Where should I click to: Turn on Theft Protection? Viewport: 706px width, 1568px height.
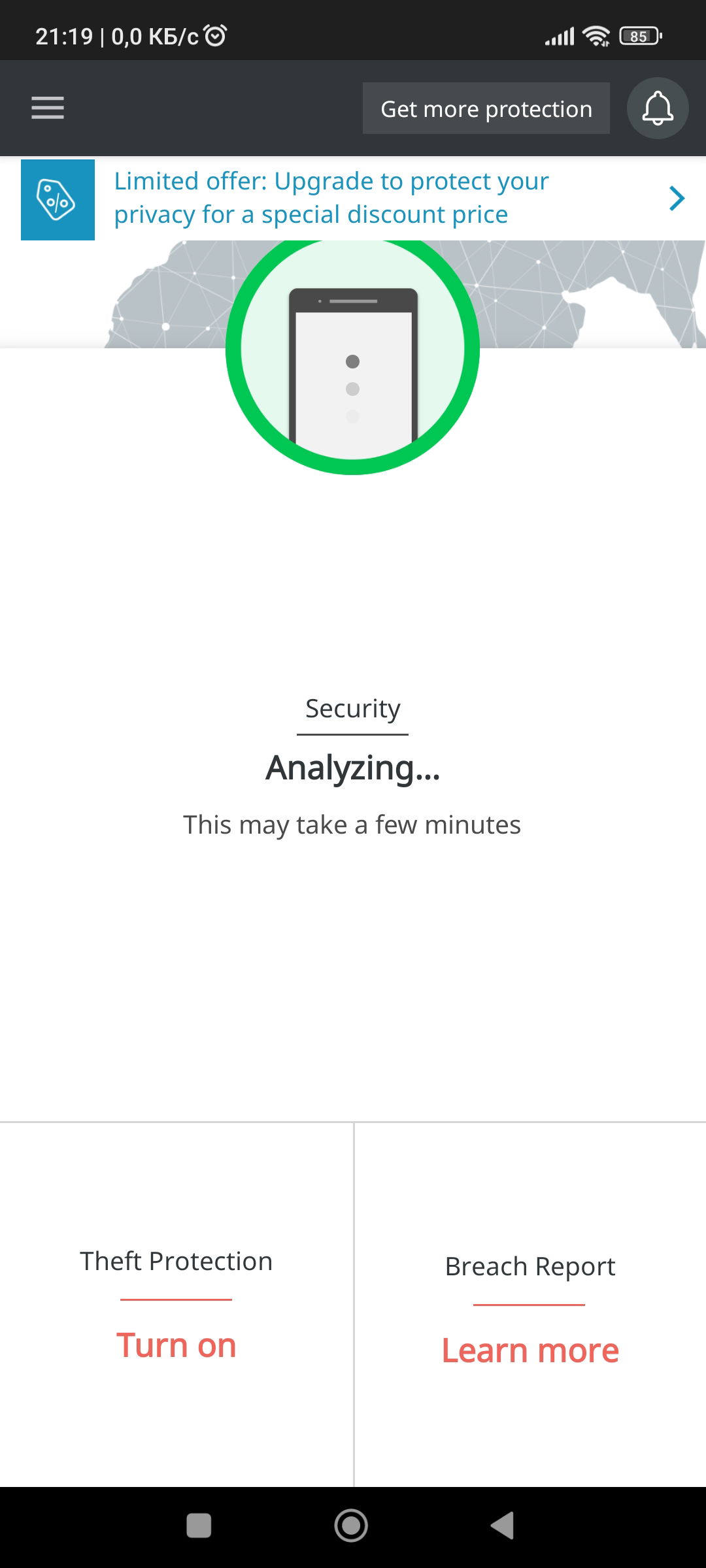(x=176, y=1345)
